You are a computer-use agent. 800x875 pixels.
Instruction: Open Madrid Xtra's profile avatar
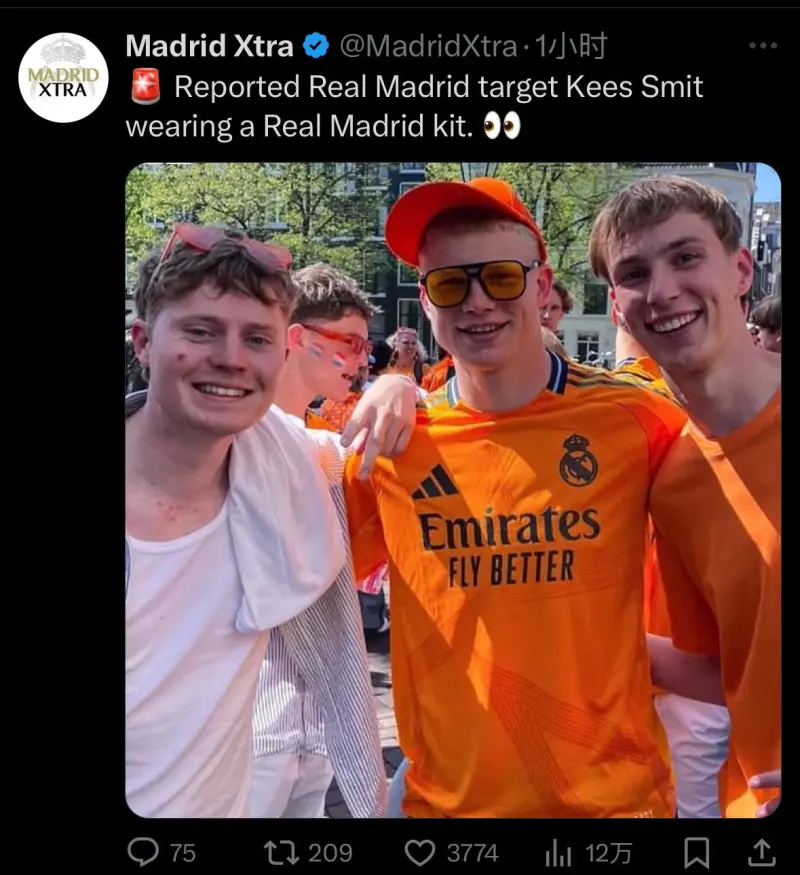click(63, 77)
